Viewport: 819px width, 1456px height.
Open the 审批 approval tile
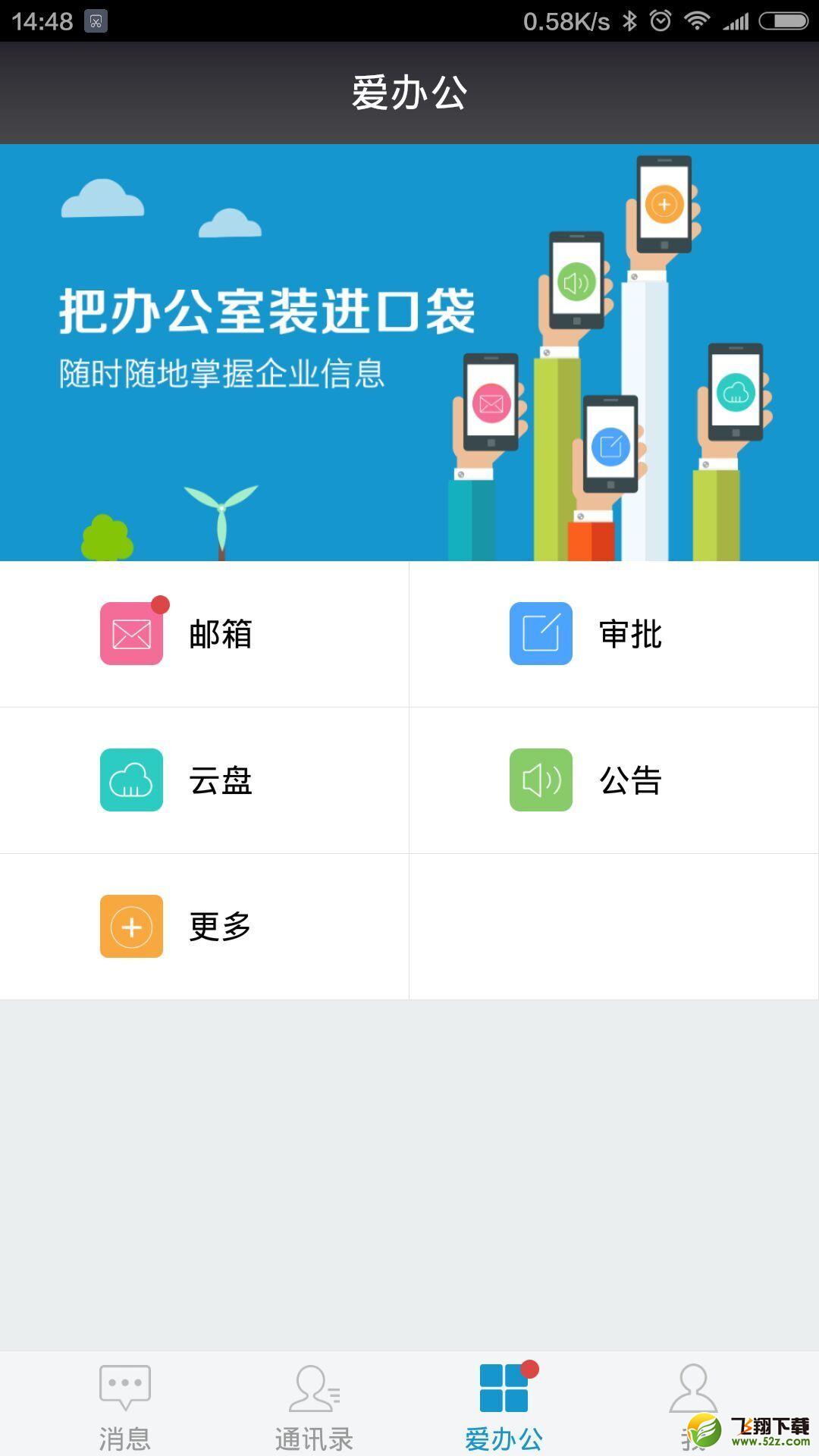(x=614, y=634)
